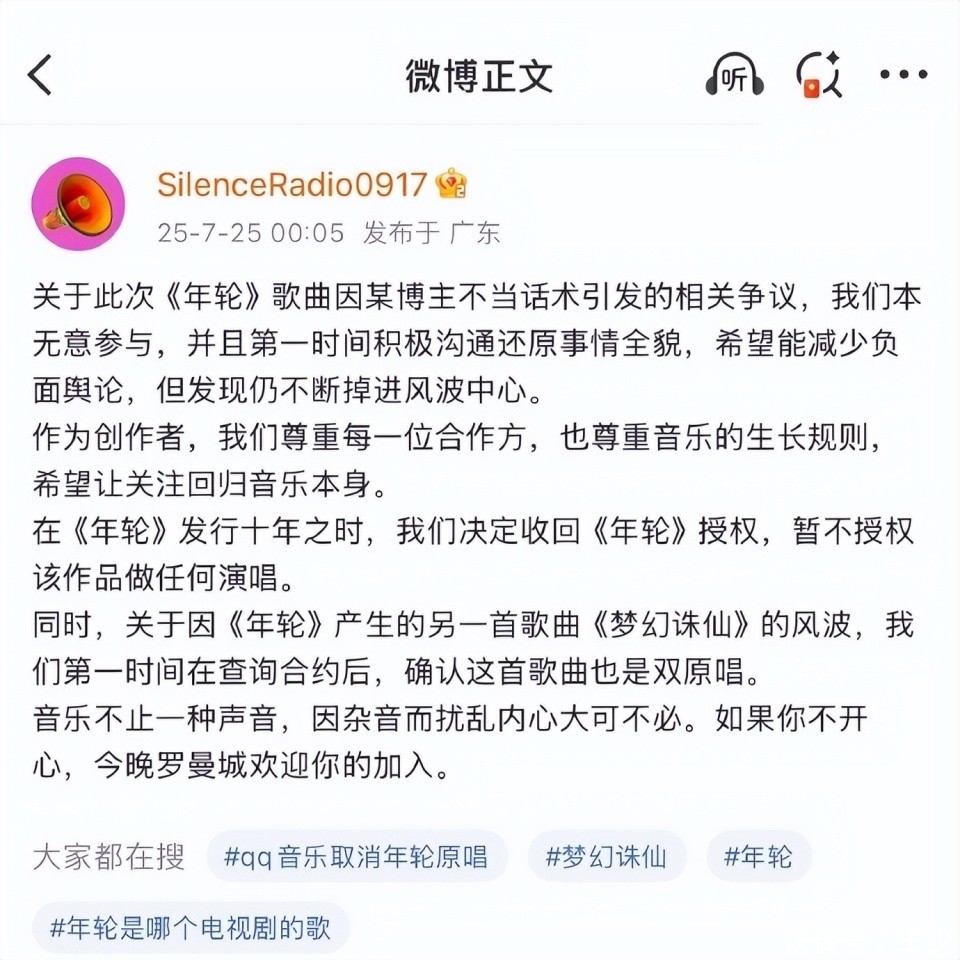This screenshot has height=960, width=960.
Task: Open the three-dot overflow menu
Action: 903,75
